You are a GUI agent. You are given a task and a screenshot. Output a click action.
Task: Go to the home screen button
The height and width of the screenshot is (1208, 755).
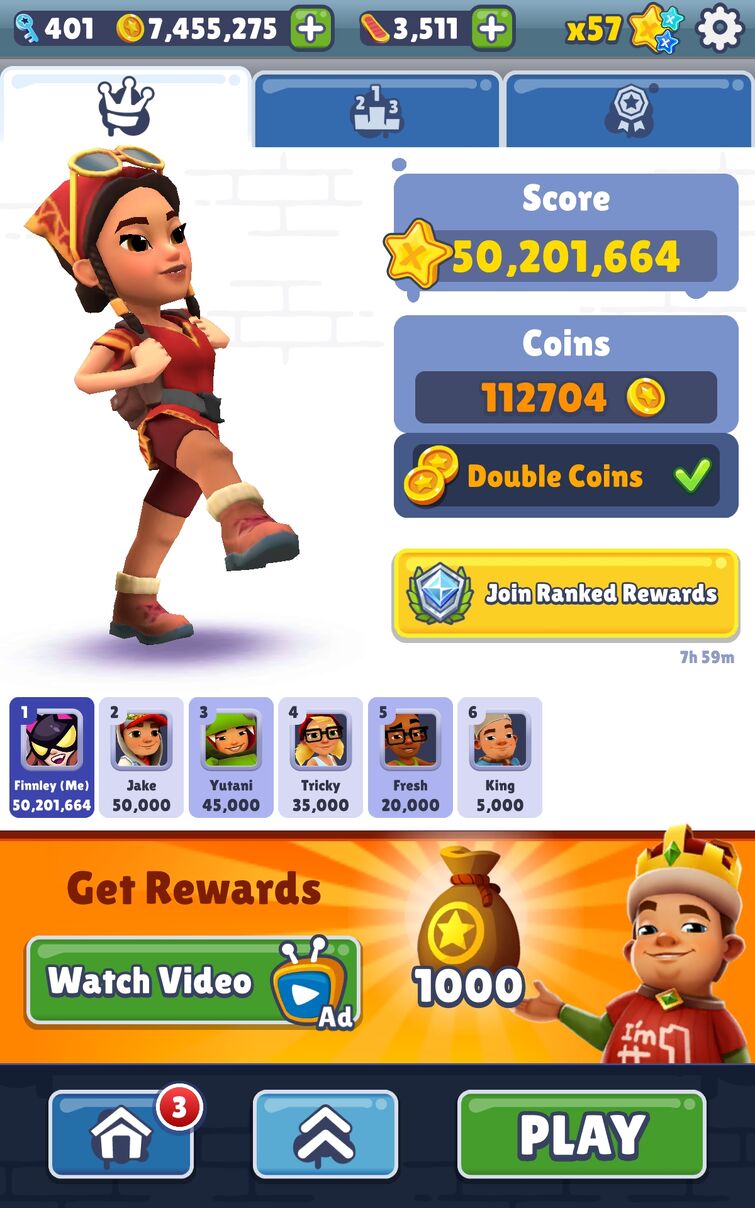click(121, 1133)
